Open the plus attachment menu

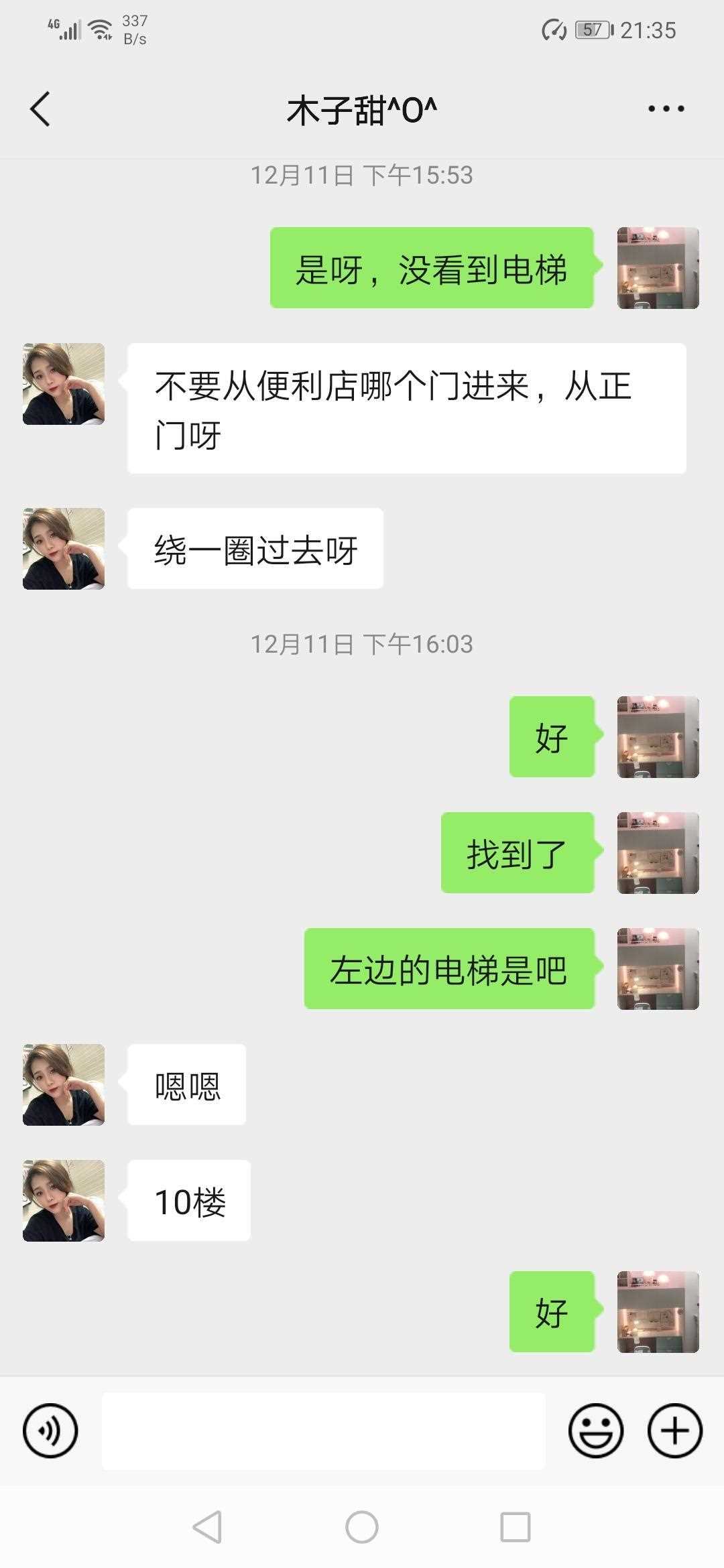pos(674,1431)
